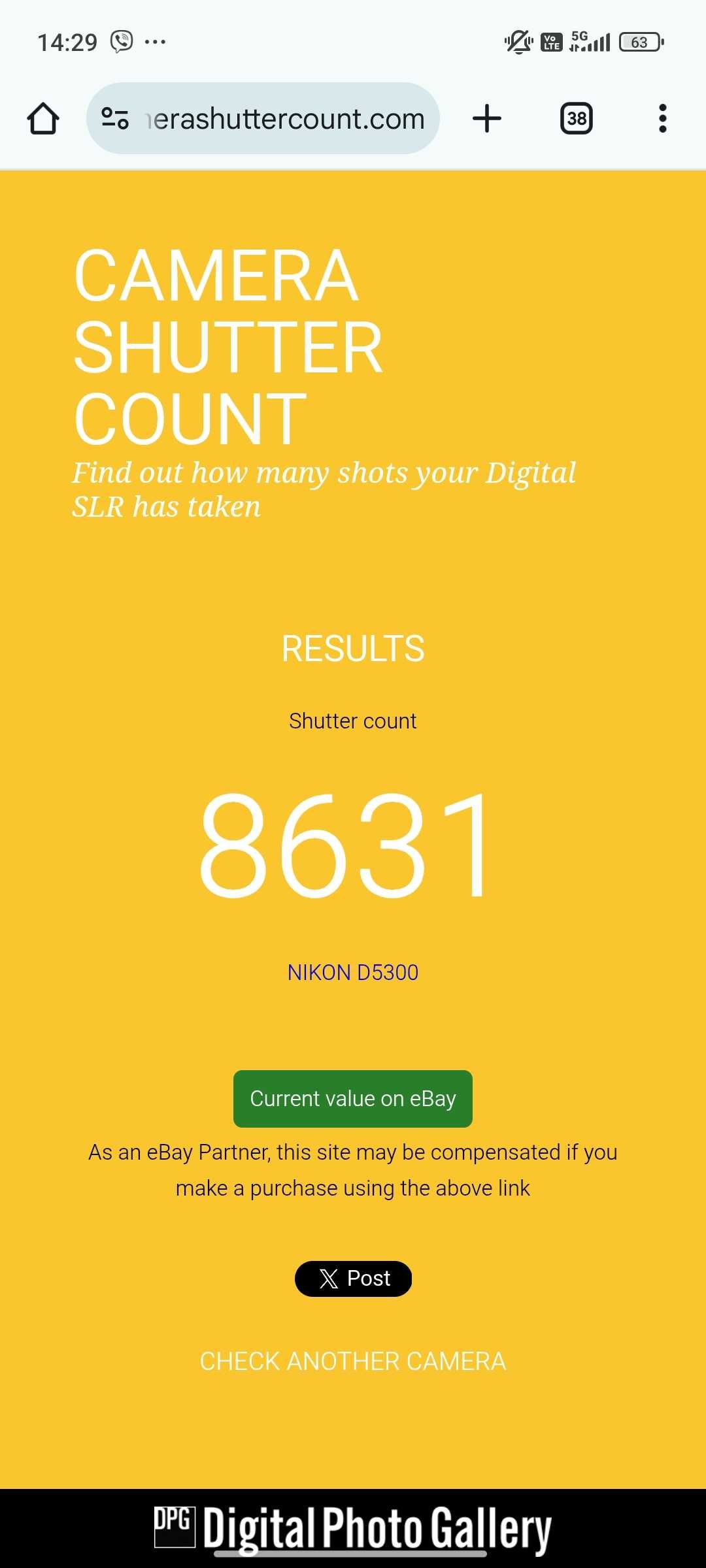Image resolution: width=706 pixels, height=1568 pixels.
Task: Go to the browser home page
Action: click(x=43, y=119)
